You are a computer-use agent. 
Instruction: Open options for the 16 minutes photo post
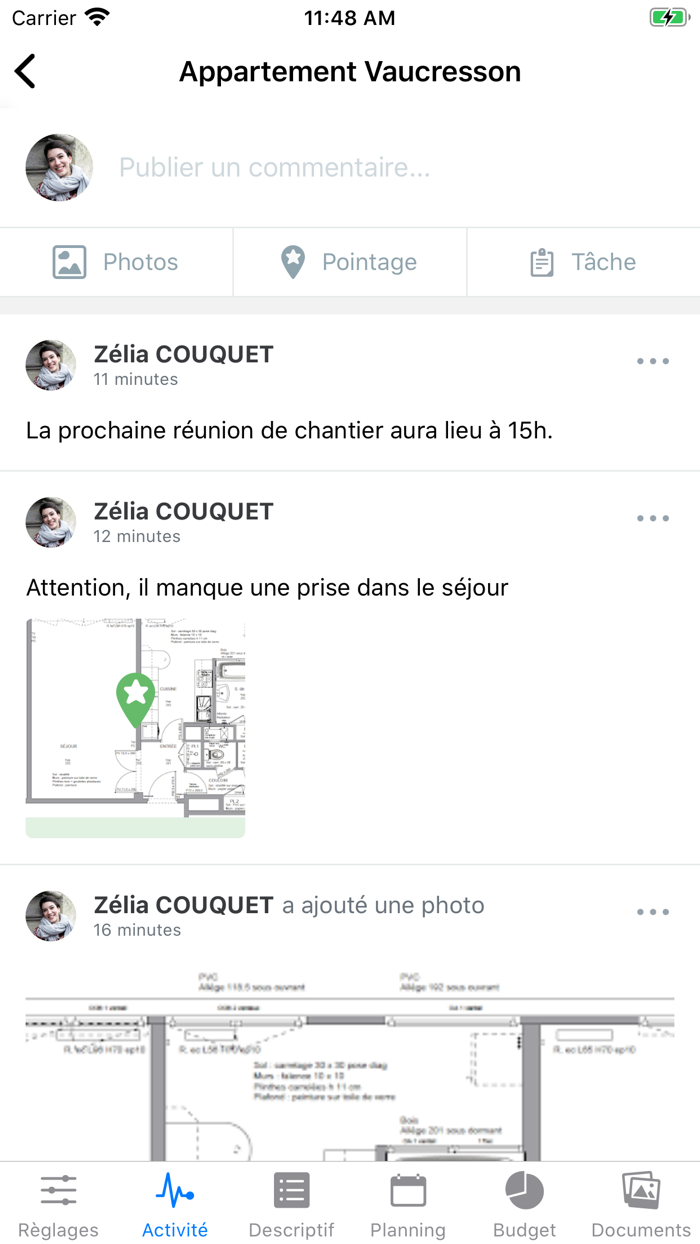[x=652, y=912]
